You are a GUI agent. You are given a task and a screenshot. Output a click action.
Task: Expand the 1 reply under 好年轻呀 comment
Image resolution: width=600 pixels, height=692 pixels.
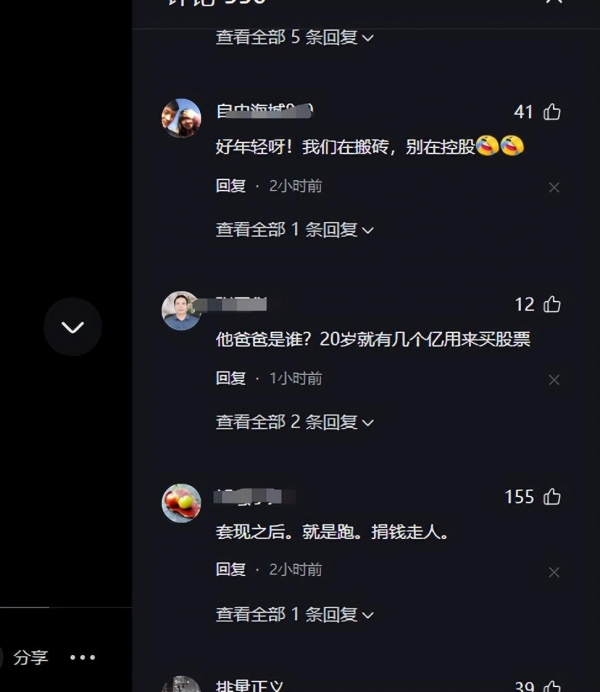point(294,230)
